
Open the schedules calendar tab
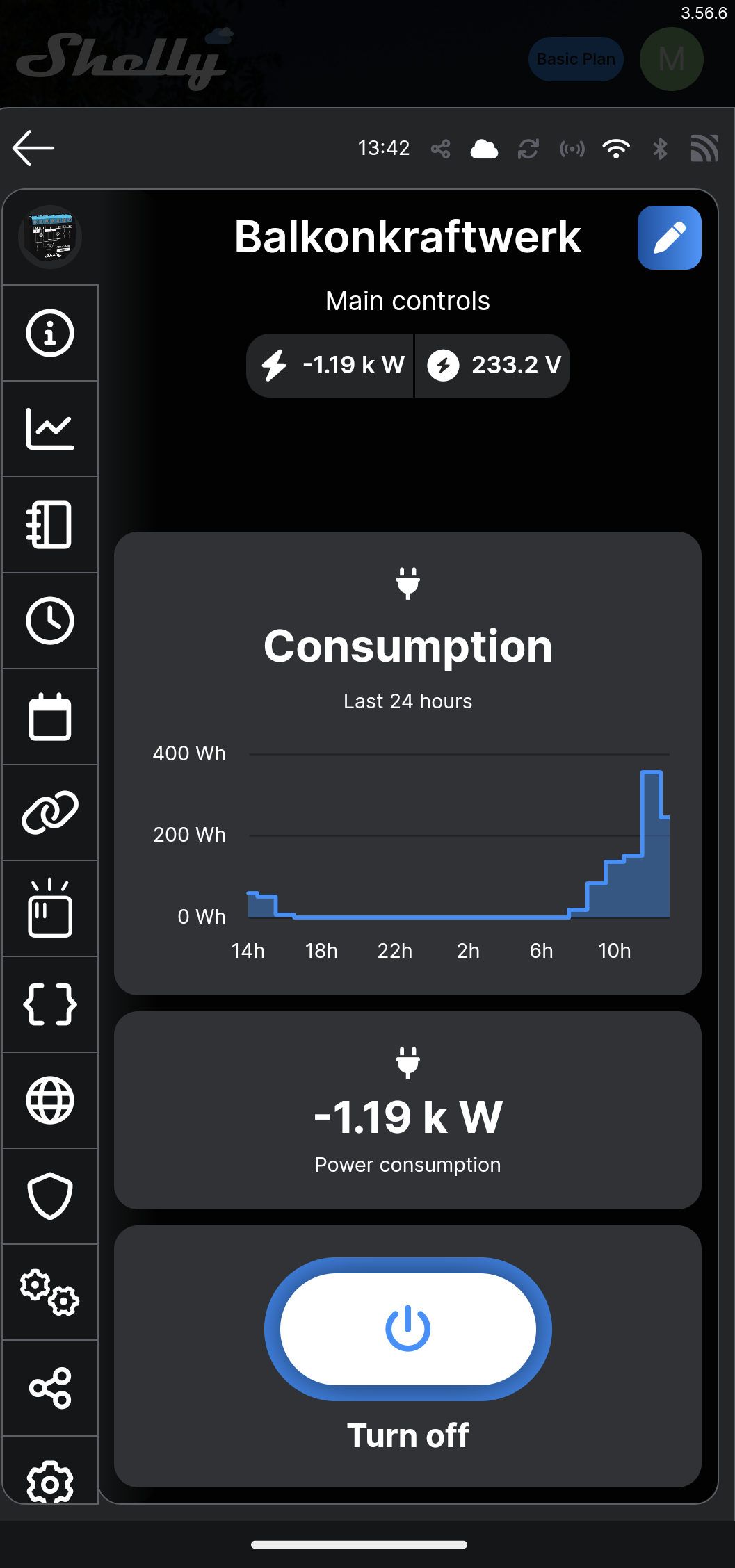[x=50, y=717]
